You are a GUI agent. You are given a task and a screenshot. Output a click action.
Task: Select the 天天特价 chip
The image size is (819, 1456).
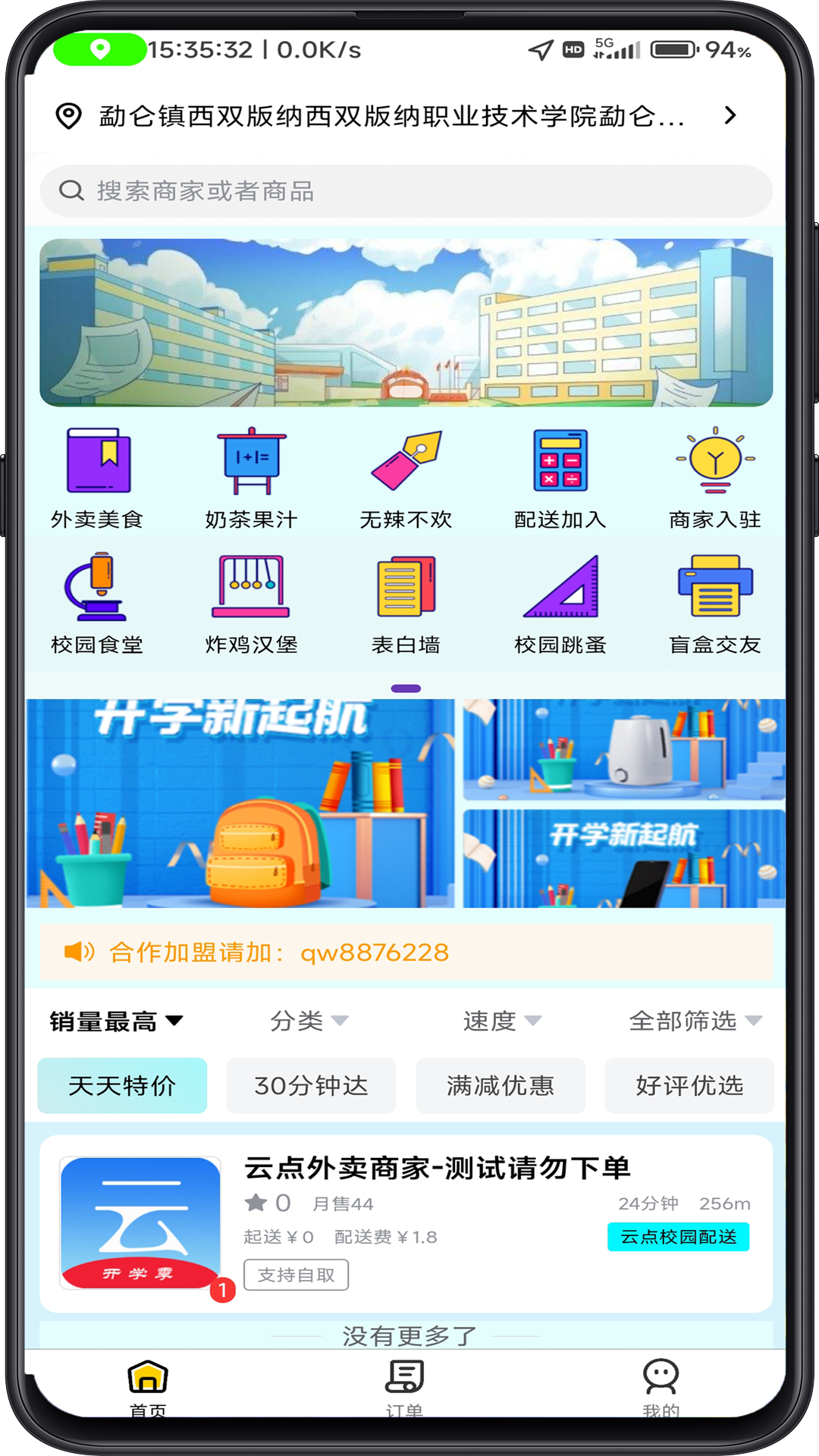(122, 1086)
